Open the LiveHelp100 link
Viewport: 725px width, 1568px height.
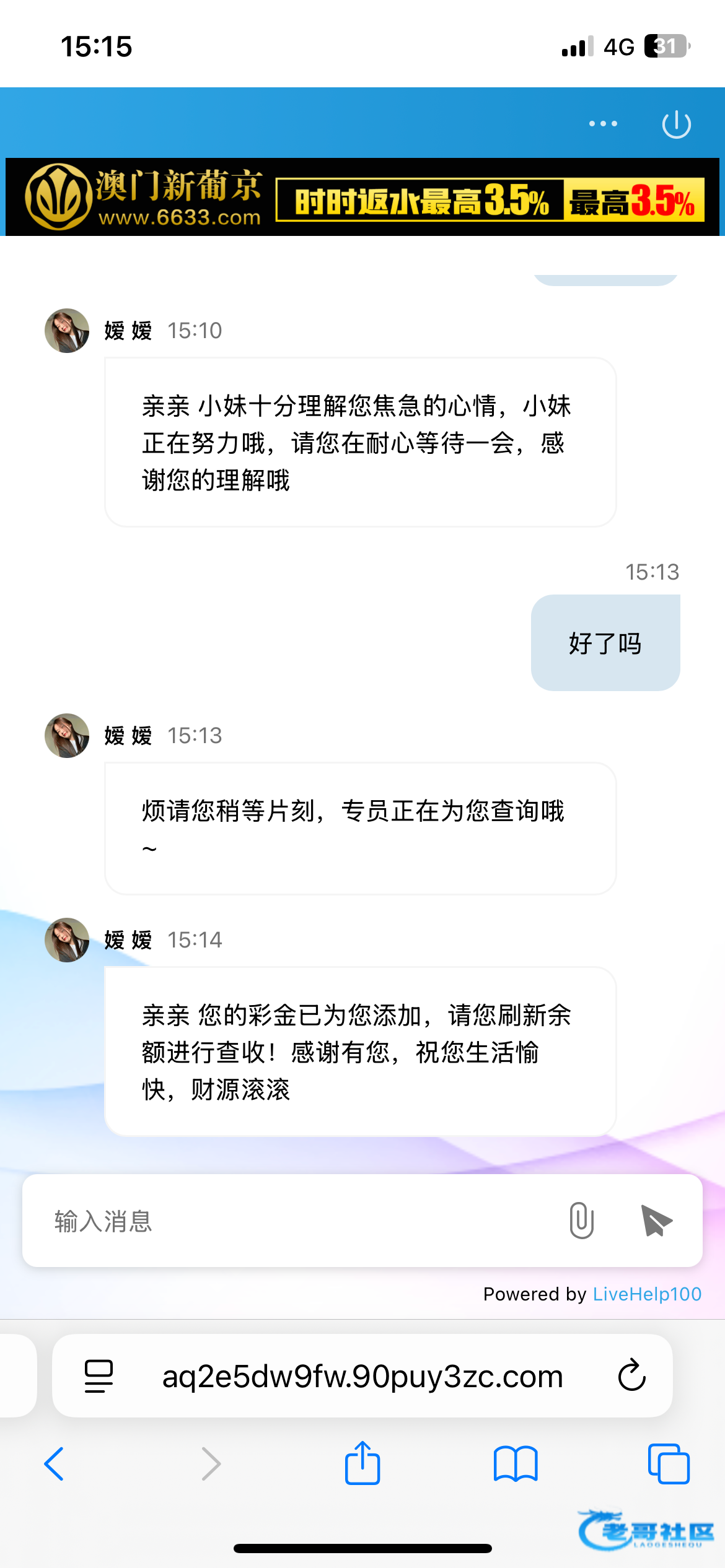coord(646,1294)
